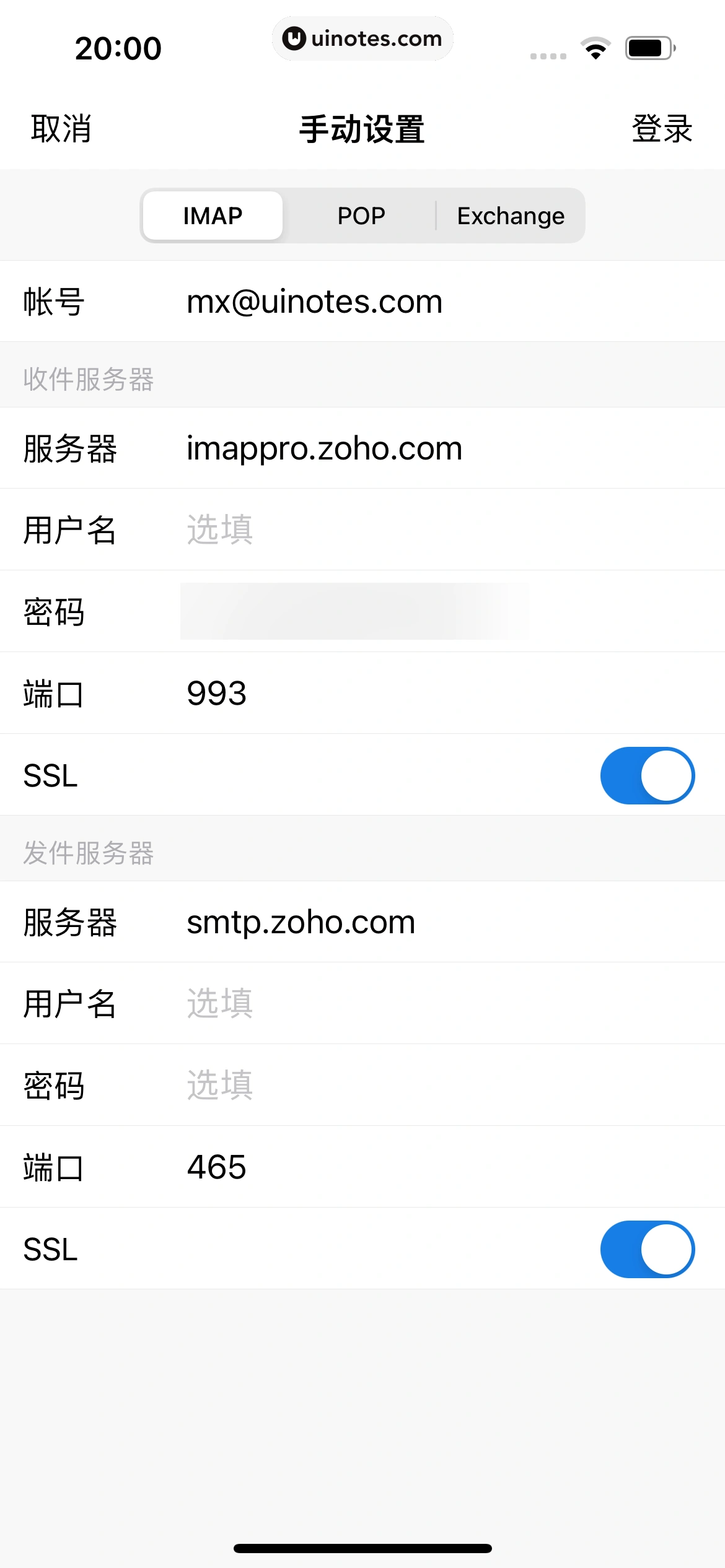Select the IMAP protocol segment

[x=213, y=216]
